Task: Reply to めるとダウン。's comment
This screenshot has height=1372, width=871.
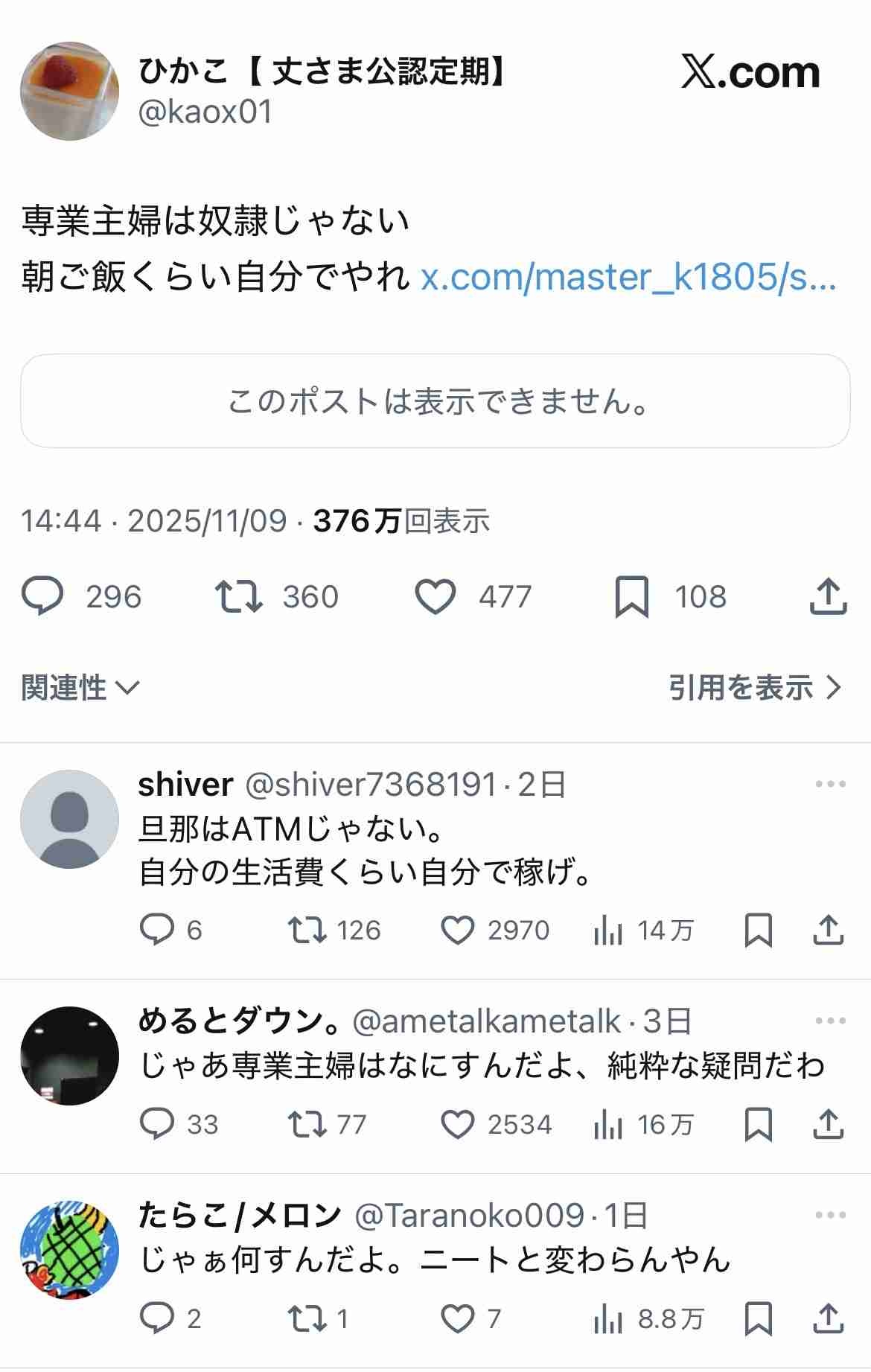Action: pyautogui.click(x=157, y=1124)
